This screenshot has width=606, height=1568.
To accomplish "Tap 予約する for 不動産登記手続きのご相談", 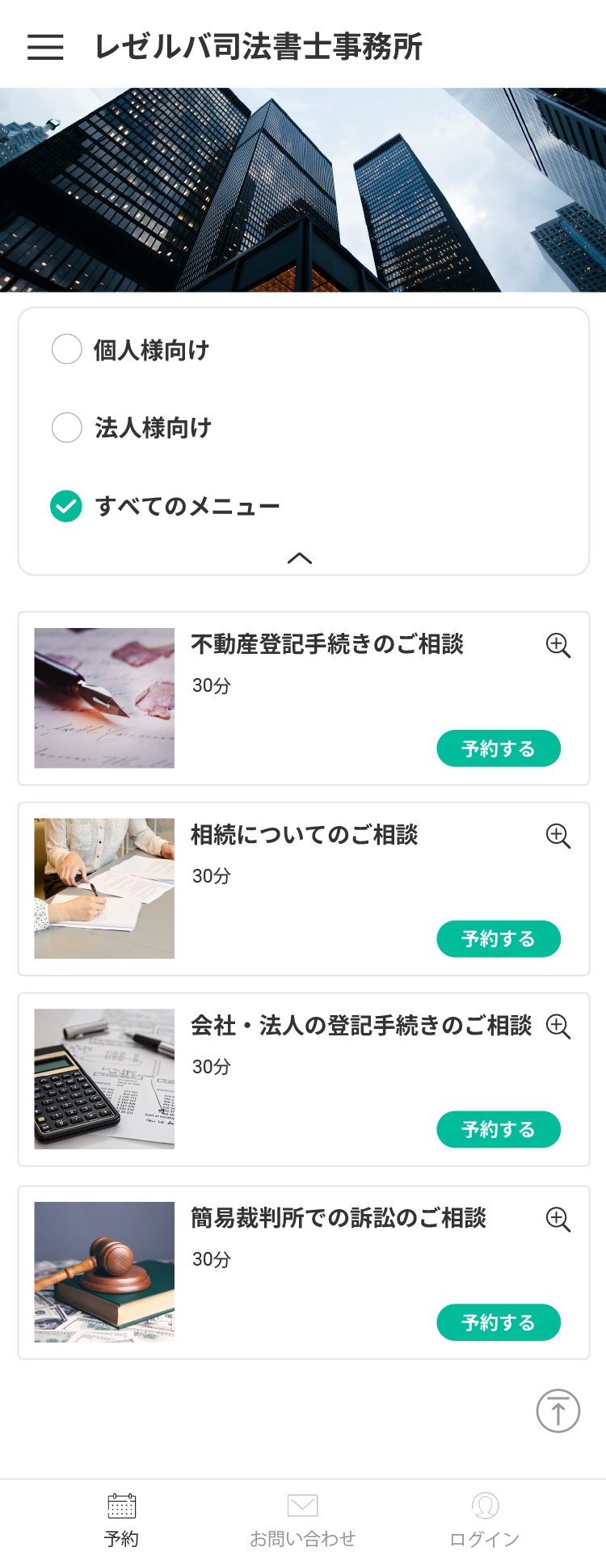I will point(499,748).
